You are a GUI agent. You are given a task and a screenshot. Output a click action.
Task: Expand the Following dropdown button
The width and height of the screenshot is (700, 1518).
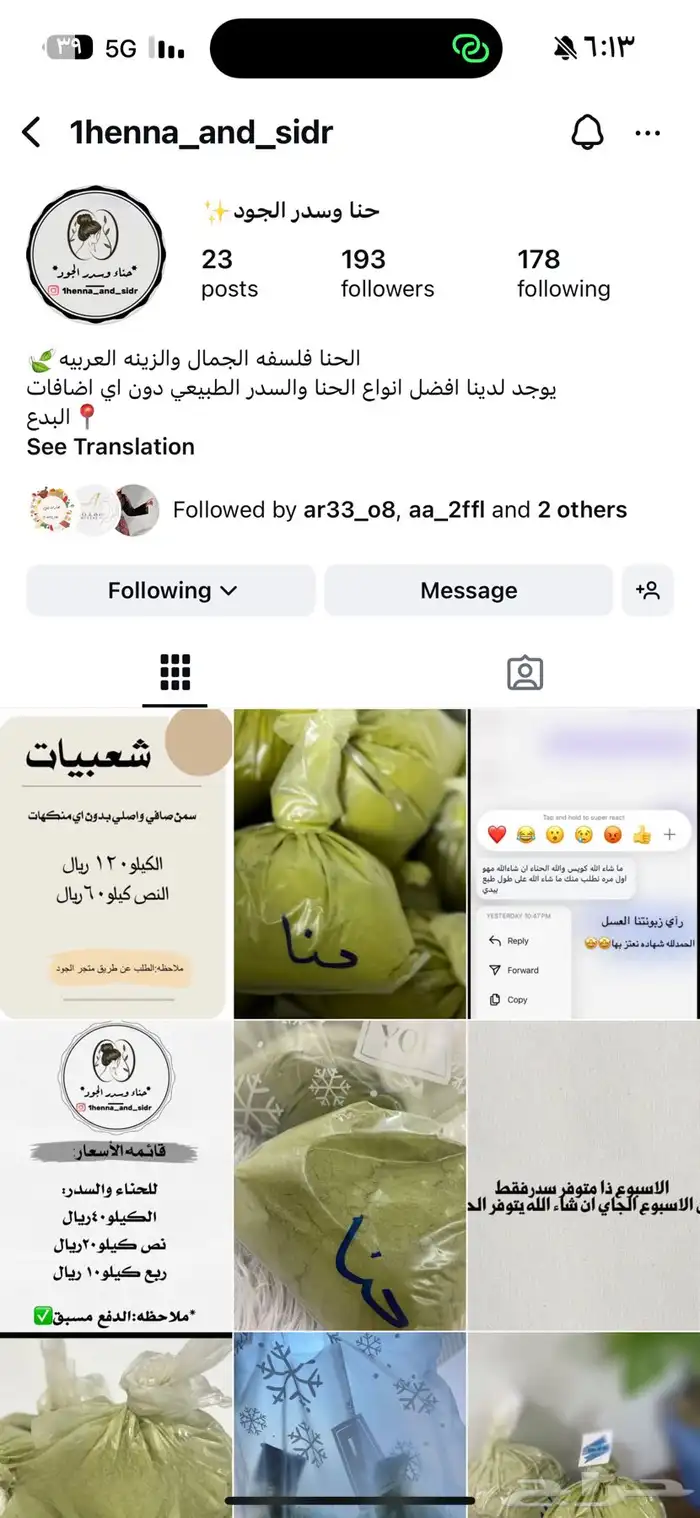pyautogui.click(x=171, y=591)
